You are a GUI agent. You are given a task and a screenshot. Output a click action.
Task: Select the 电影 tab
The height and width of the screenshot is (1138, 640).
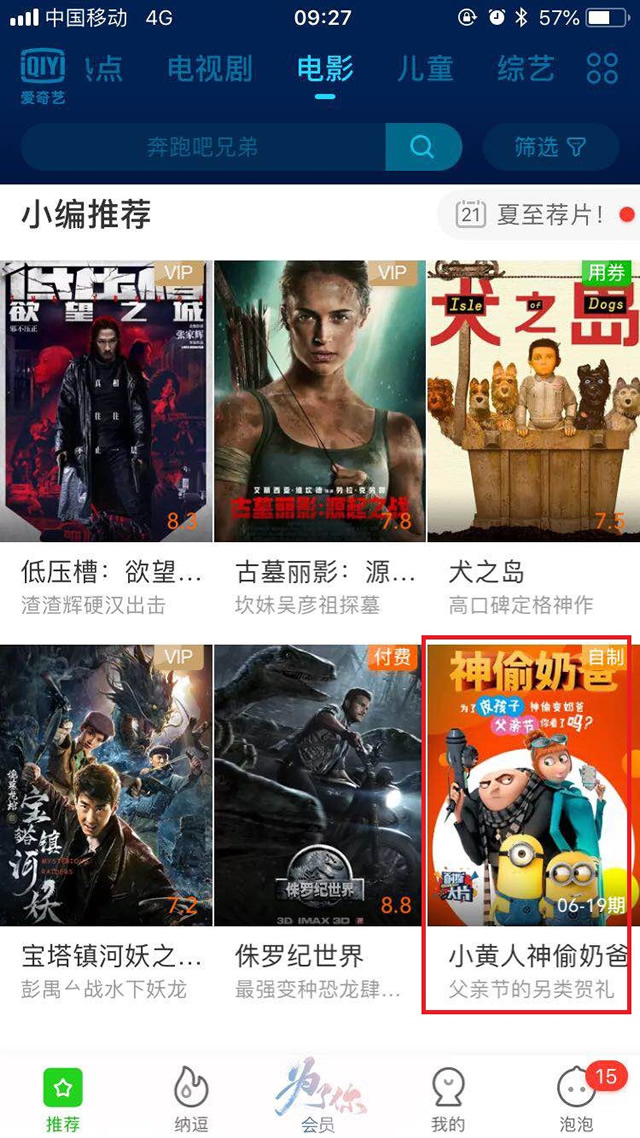pyautogui.click(x=325, y=69)
